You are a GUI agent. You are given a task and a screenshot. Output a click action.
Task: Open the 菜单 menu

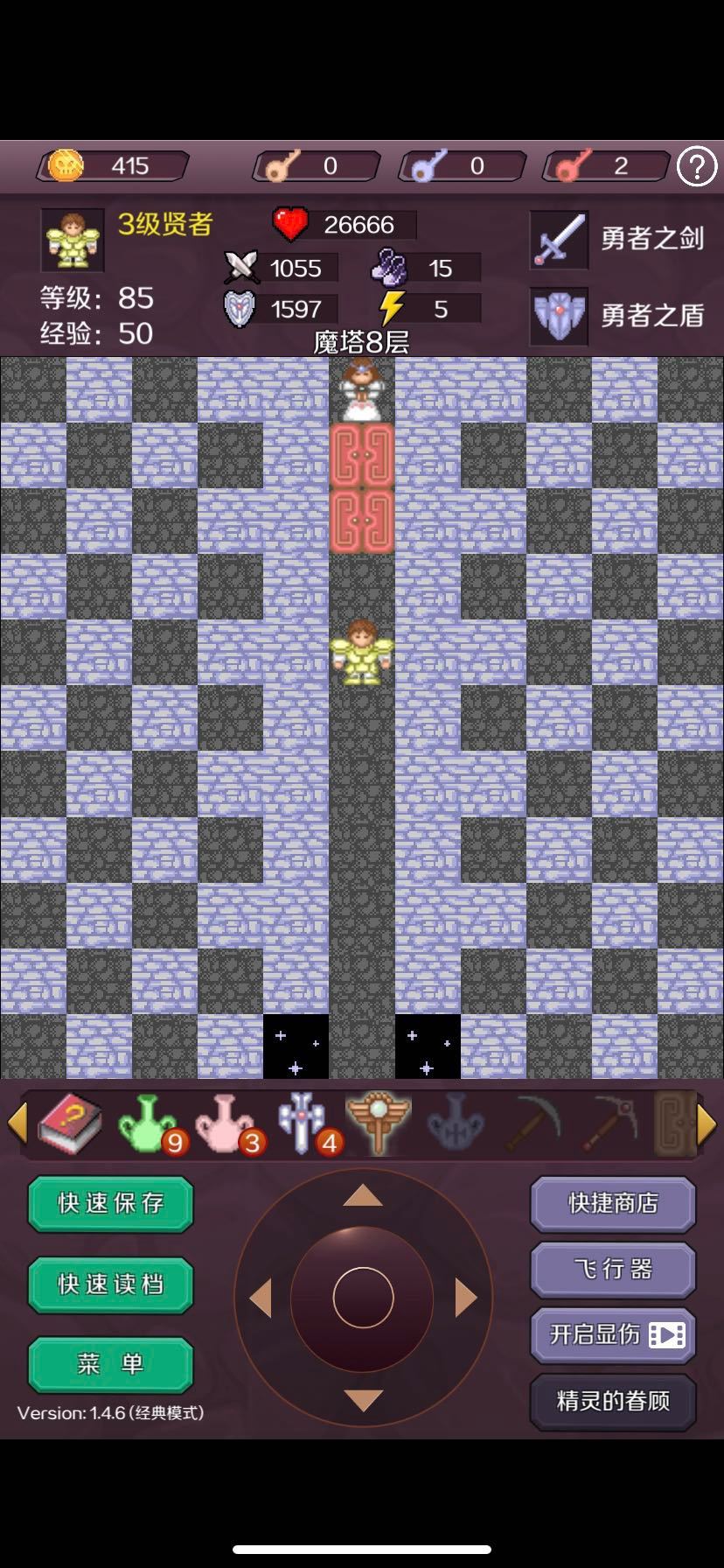pyautogui.click(x=109, y=1363)
